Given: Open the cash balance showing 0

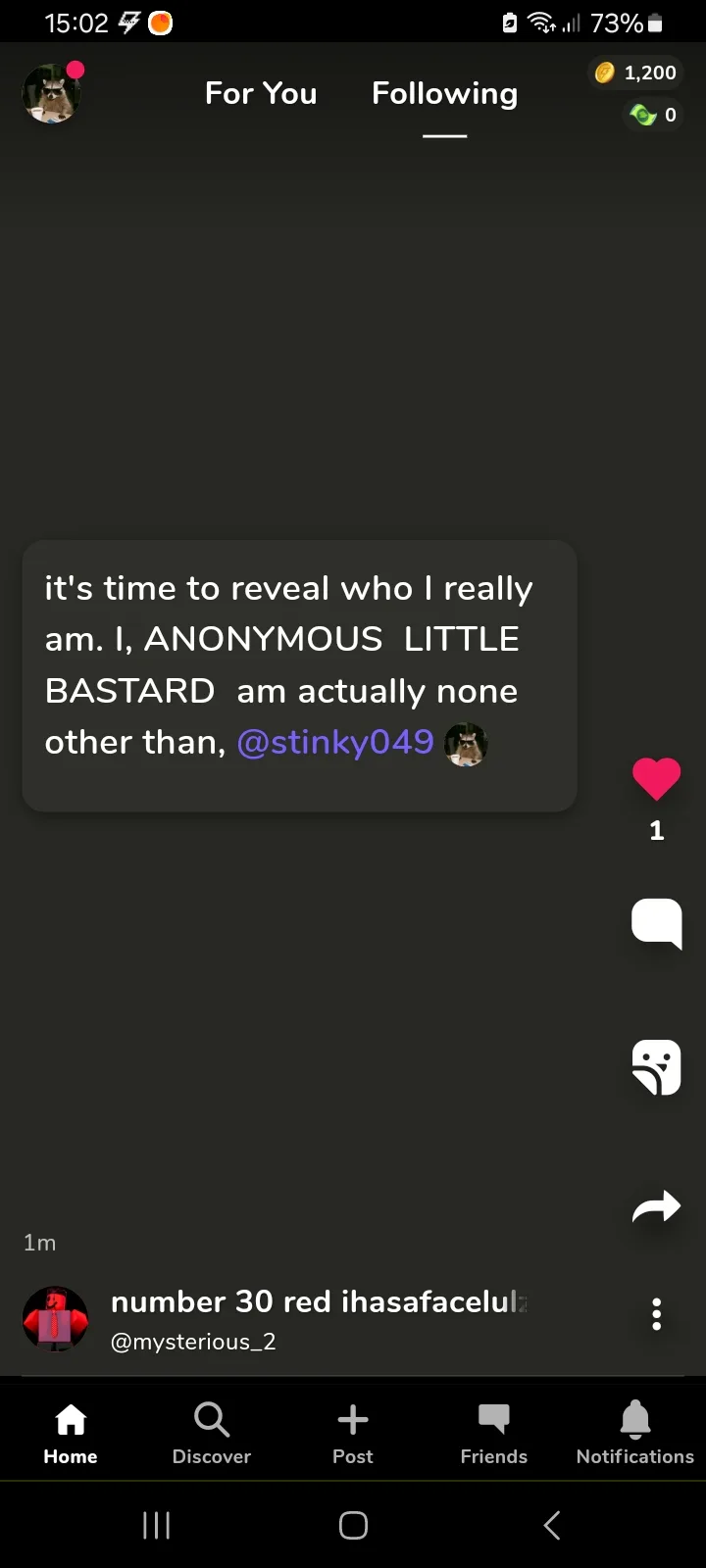Looking at the screenshot, I should pos(654,115).
